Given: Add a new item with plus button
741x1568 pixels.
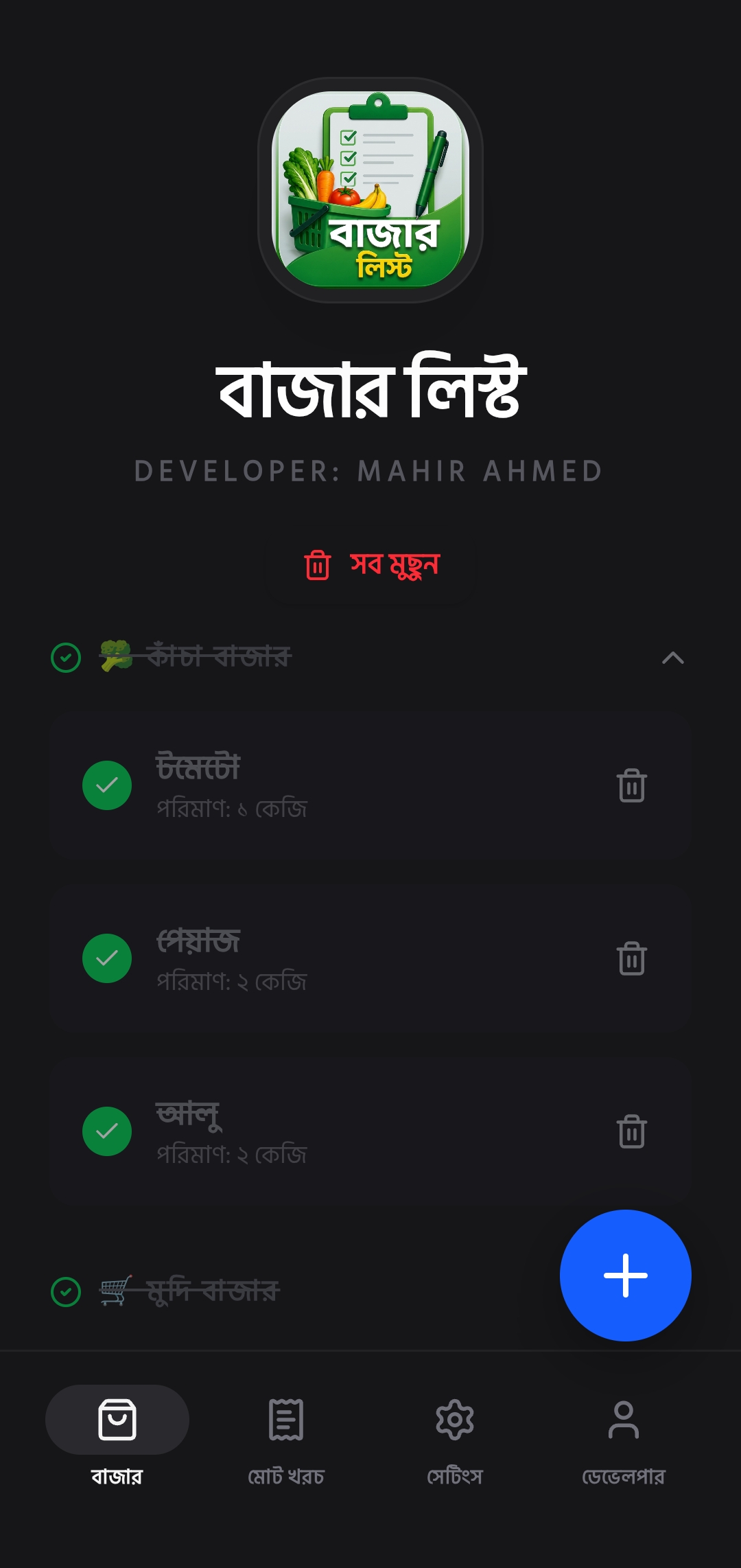Looking at the screenshot, I should click(626, 1276).
